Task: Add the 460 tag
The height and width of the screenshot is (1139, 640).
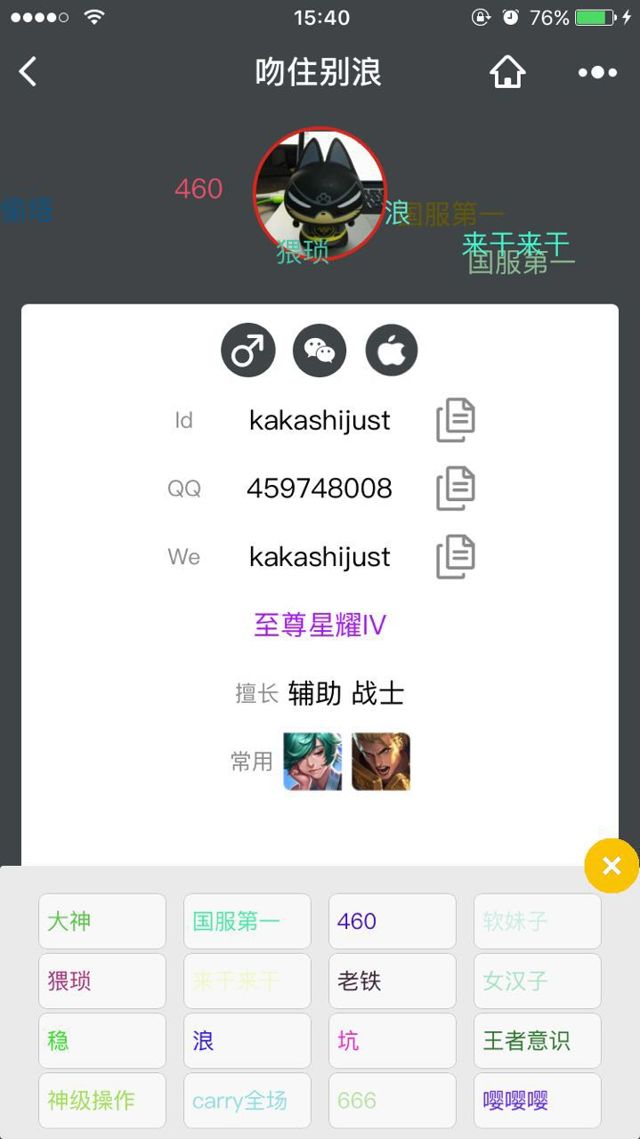Action: pos(392,921)
